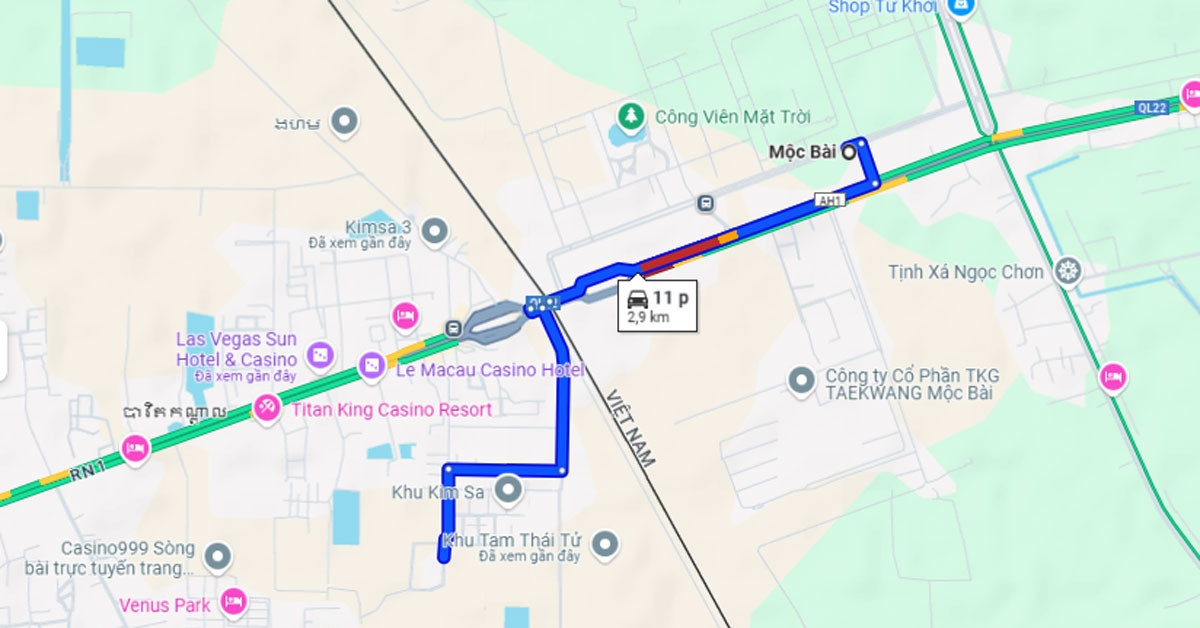The width and height of the screenshot is (1200, 628).
Task: Tap the Le Macau Casino Hotel pin
Action: point(372,368)
